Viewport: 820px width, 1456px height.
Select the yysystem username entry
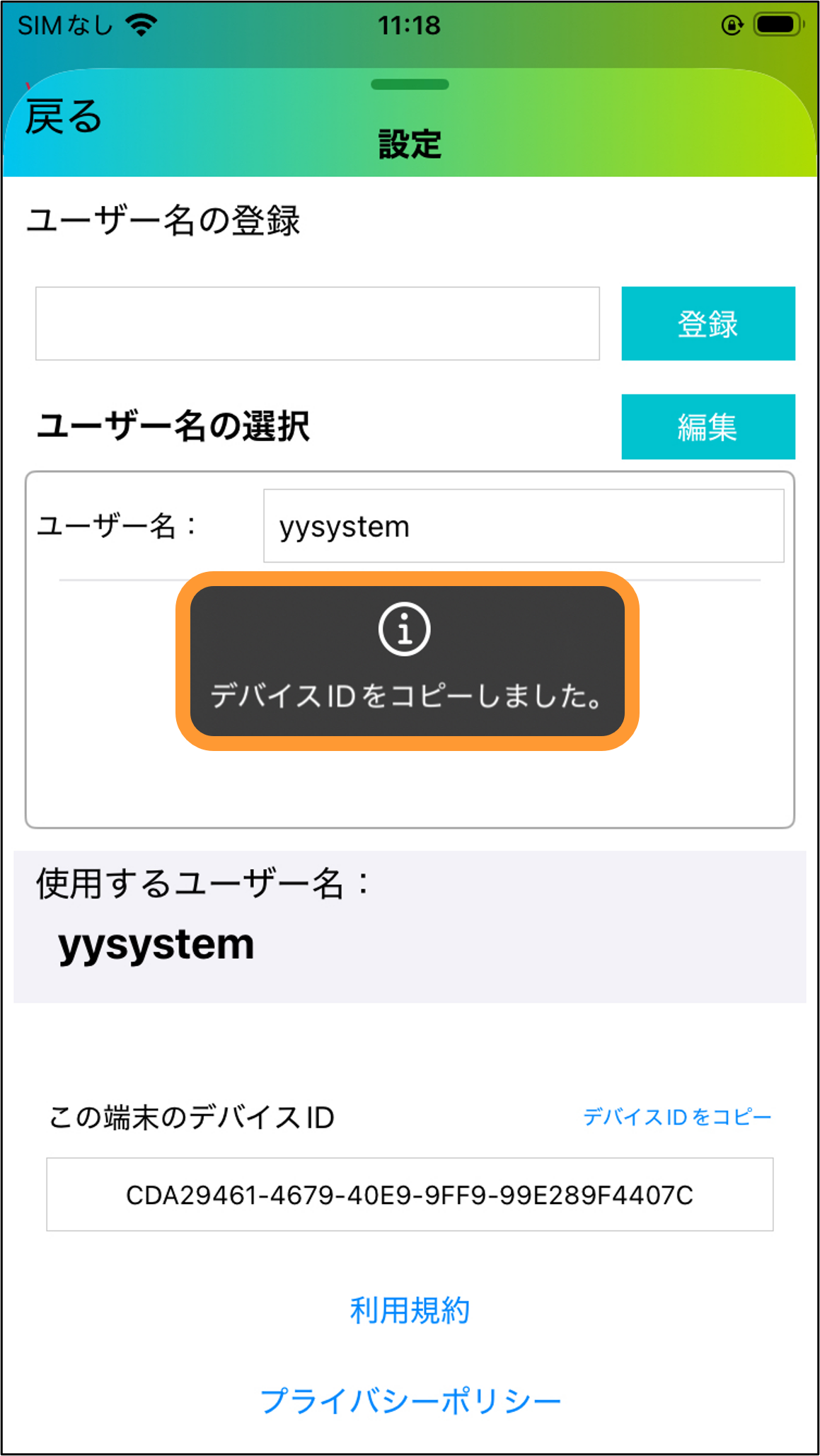[524, 526]
